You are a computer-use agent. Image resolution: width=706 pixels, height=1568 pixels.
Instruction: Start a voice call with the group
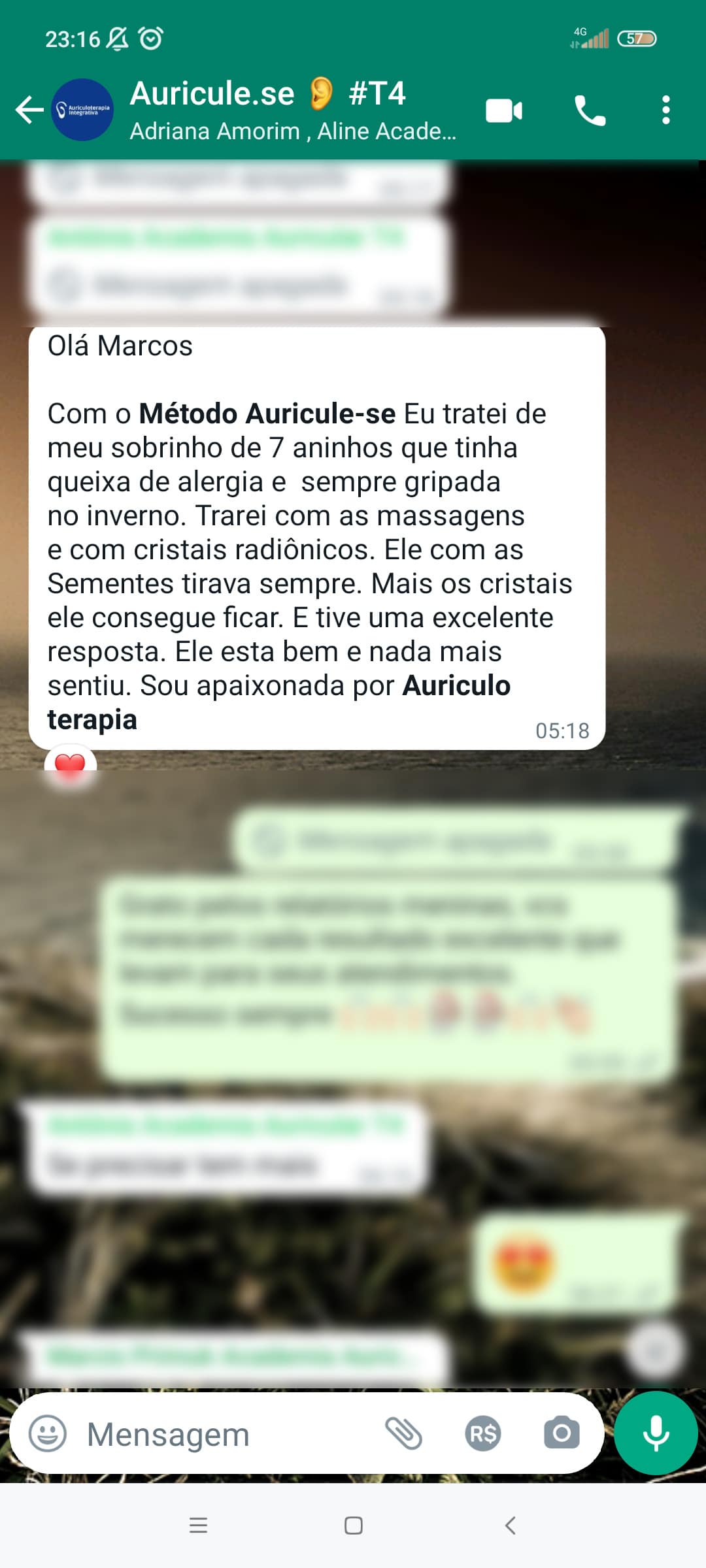[590, 110]
